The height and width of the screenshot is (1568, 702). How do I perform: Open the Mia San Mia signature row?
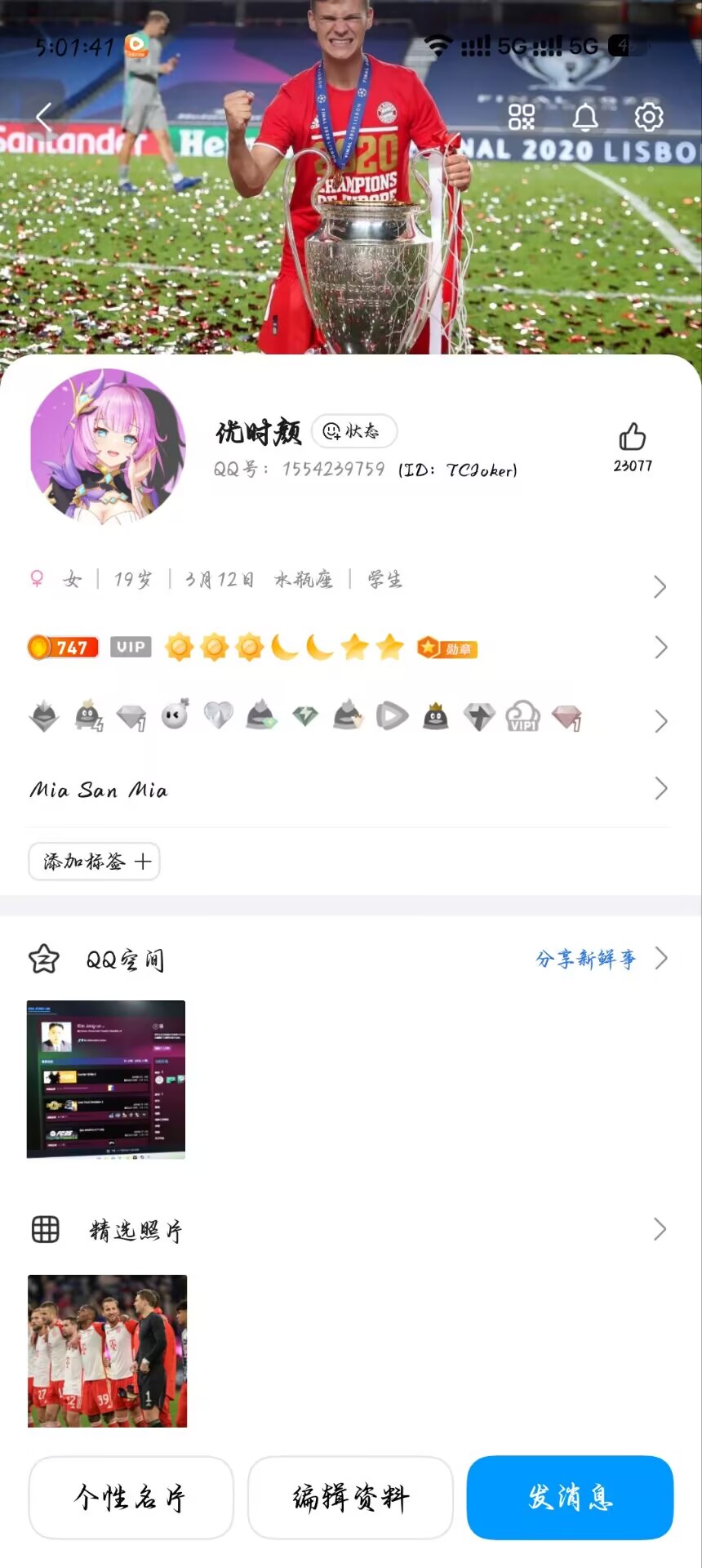[349, 790]
